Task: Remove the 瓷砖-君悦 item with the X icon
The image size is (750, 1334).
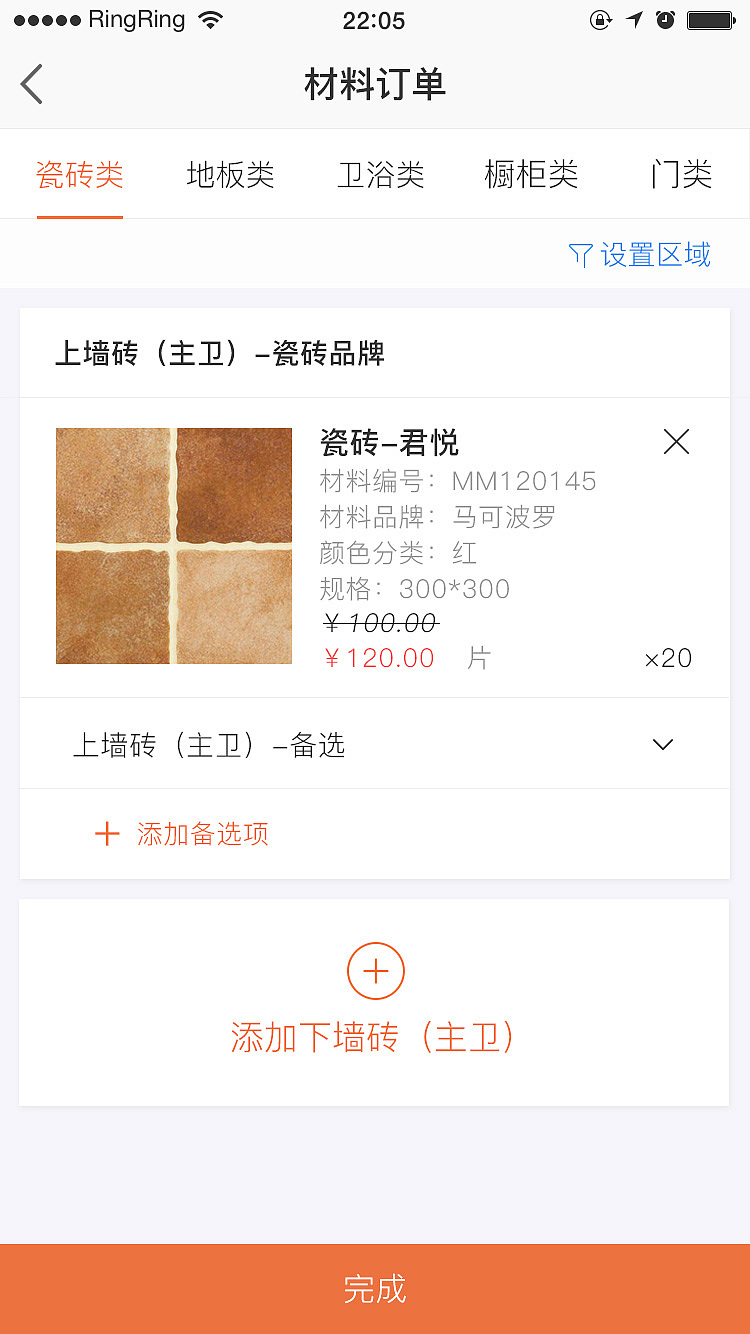Action: coord(676,442)
